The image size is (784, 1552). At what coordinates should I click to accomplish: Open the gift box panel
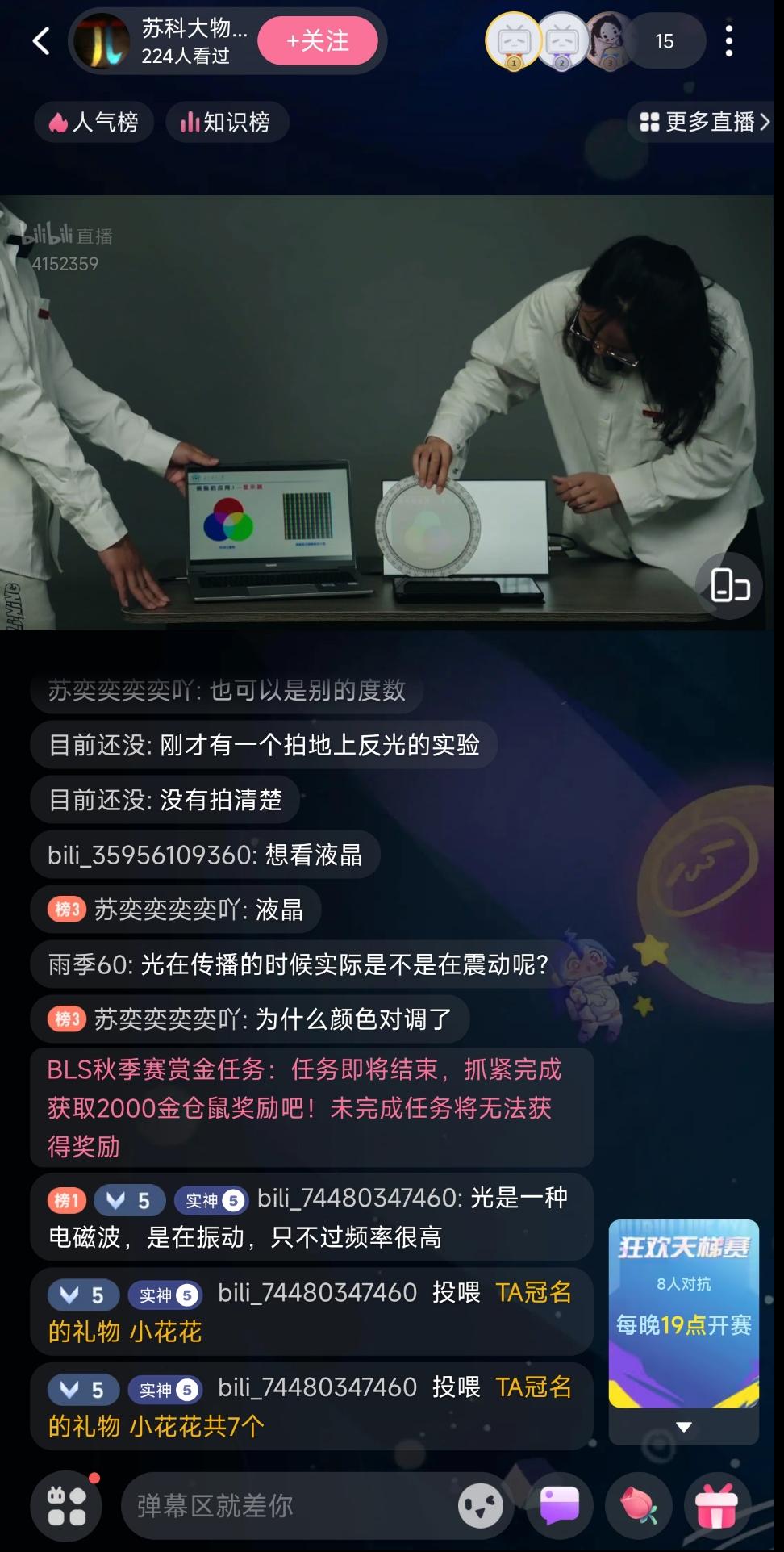pos(716,1506)
